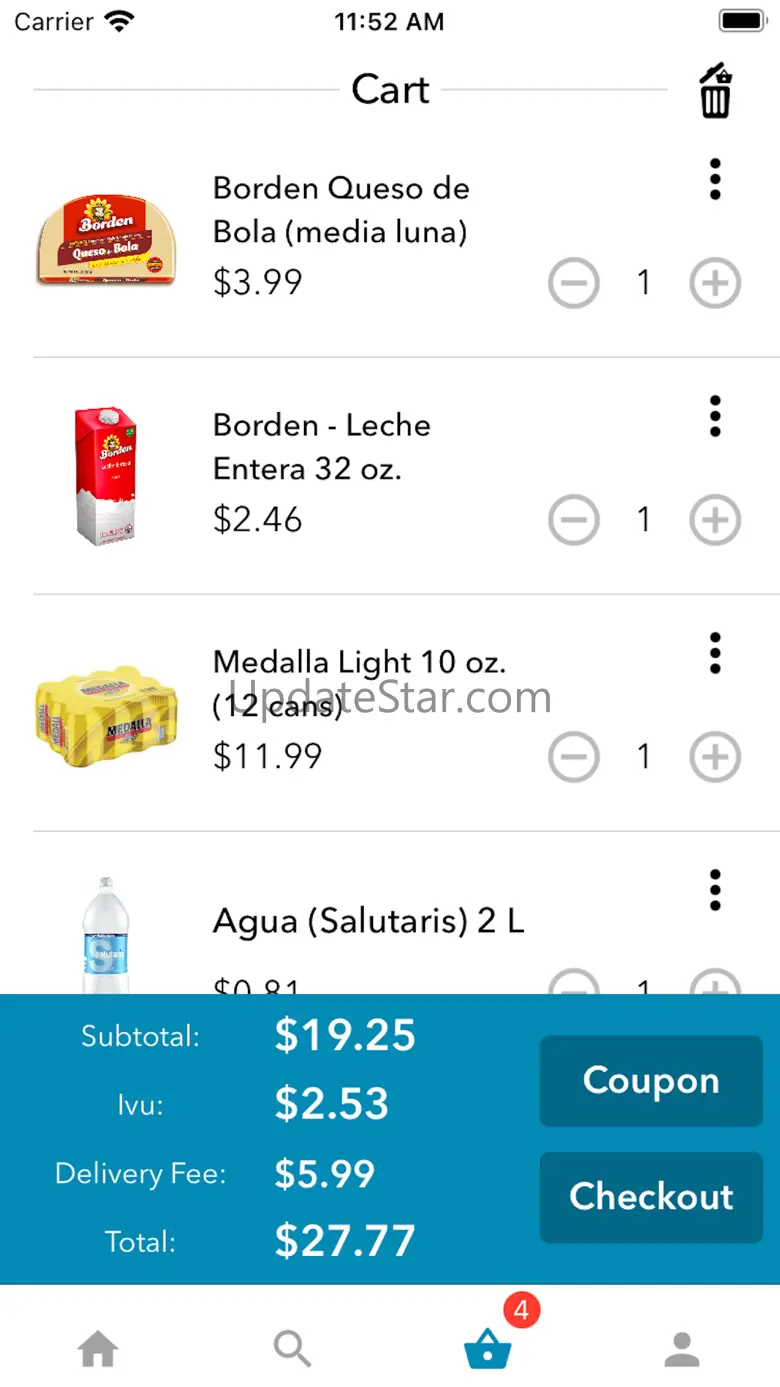Screen dimensions: 780x1387
Task: Increase quantity of Medalla Light cans
Action: click(x=715, y=758)
